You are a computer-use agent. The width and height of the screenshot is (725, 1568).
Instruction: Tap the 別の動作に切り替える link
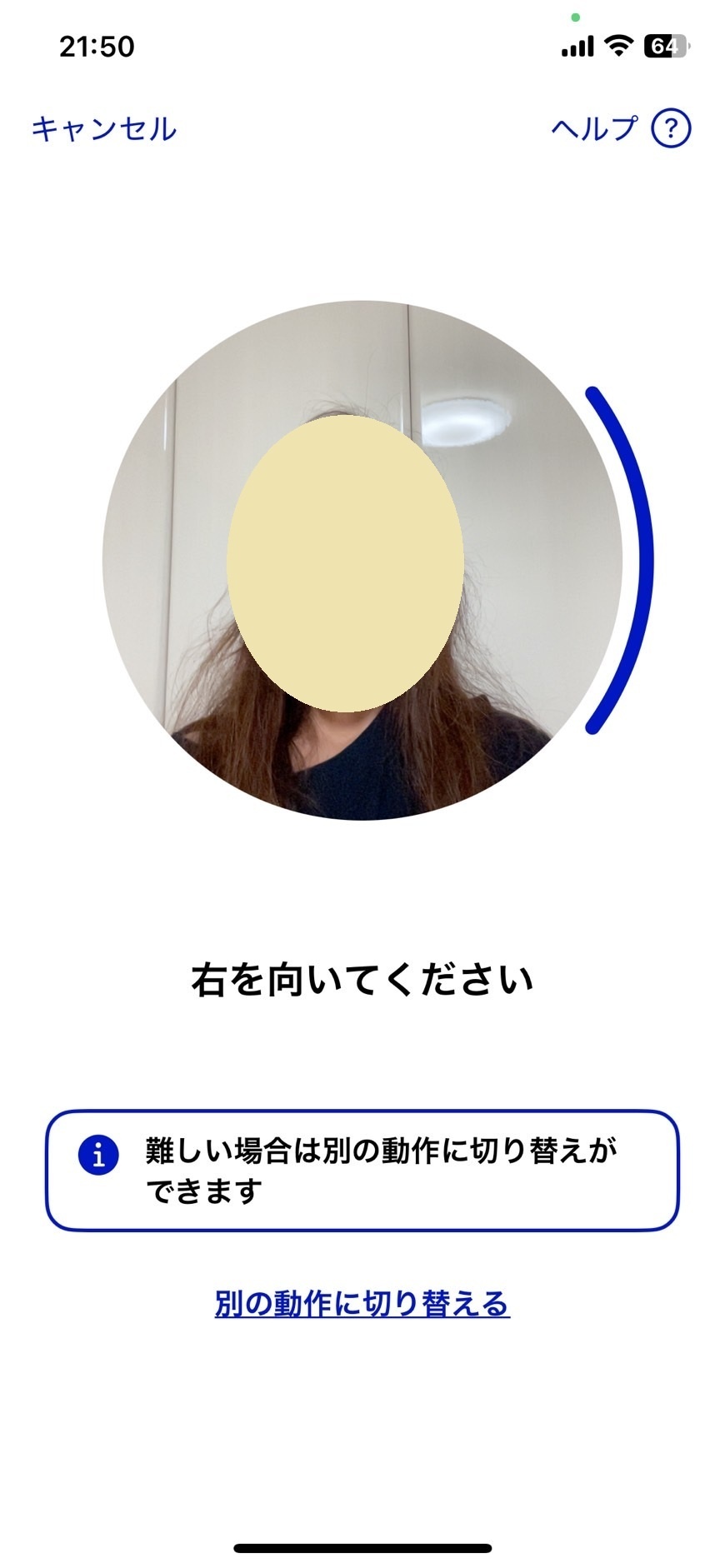tap(362, 1304)
